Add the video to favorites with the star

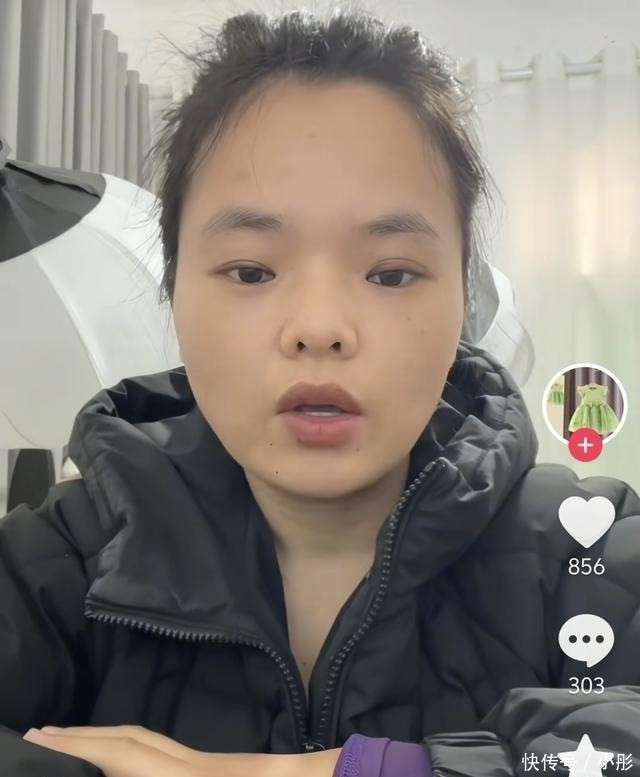pos(586,755)
